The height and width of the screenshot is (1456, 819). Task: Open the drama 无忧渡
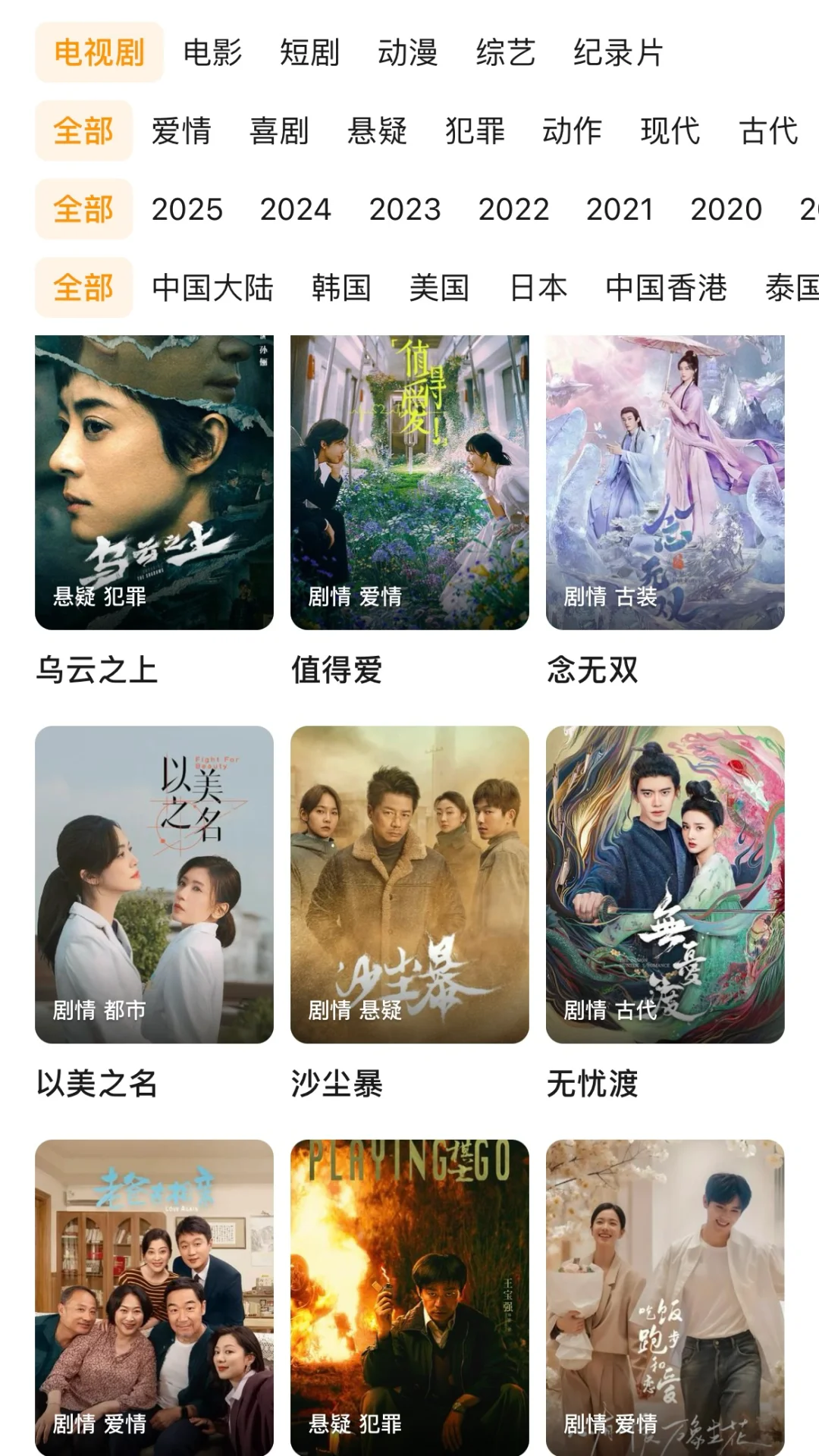(665, 884)
